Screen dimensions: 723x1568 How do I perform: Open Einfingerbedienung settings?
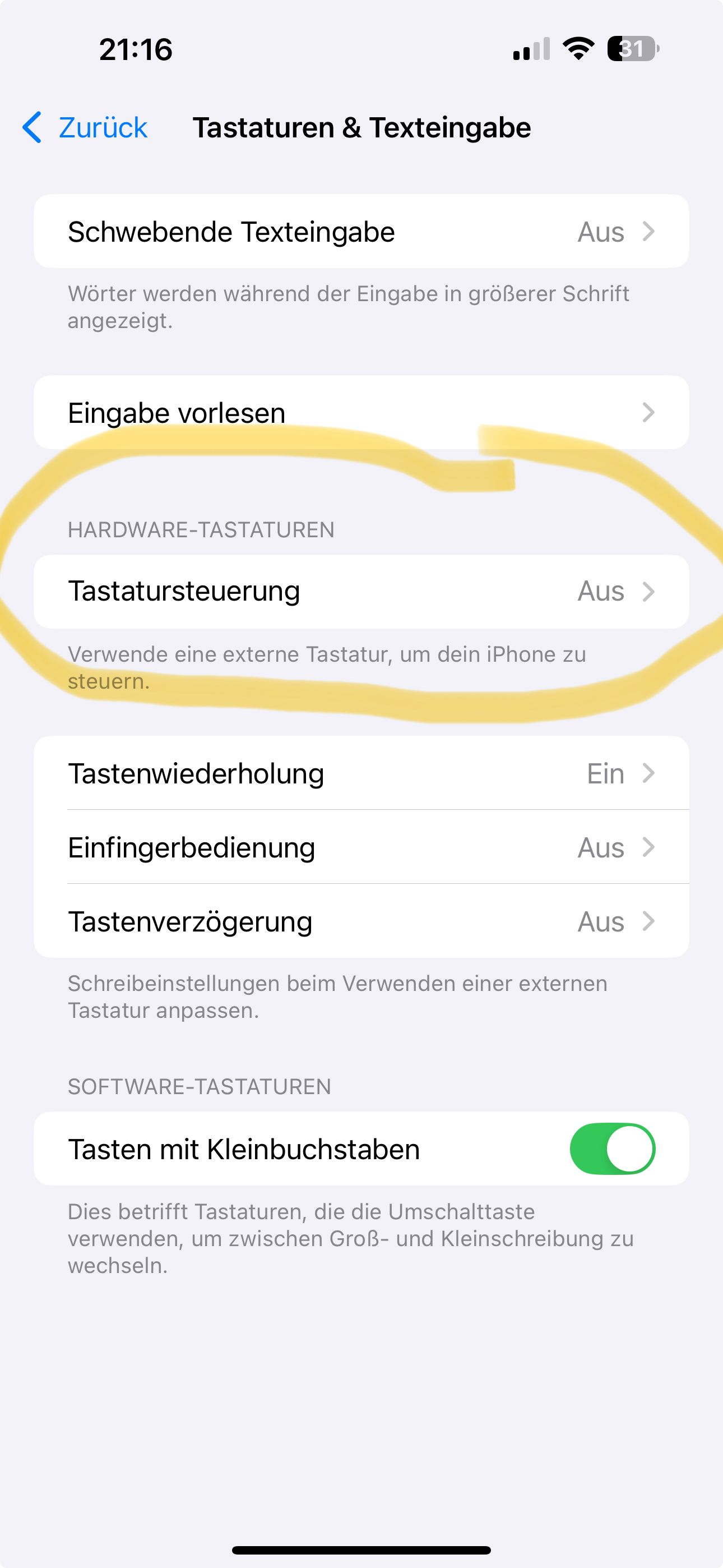(361, 847)
